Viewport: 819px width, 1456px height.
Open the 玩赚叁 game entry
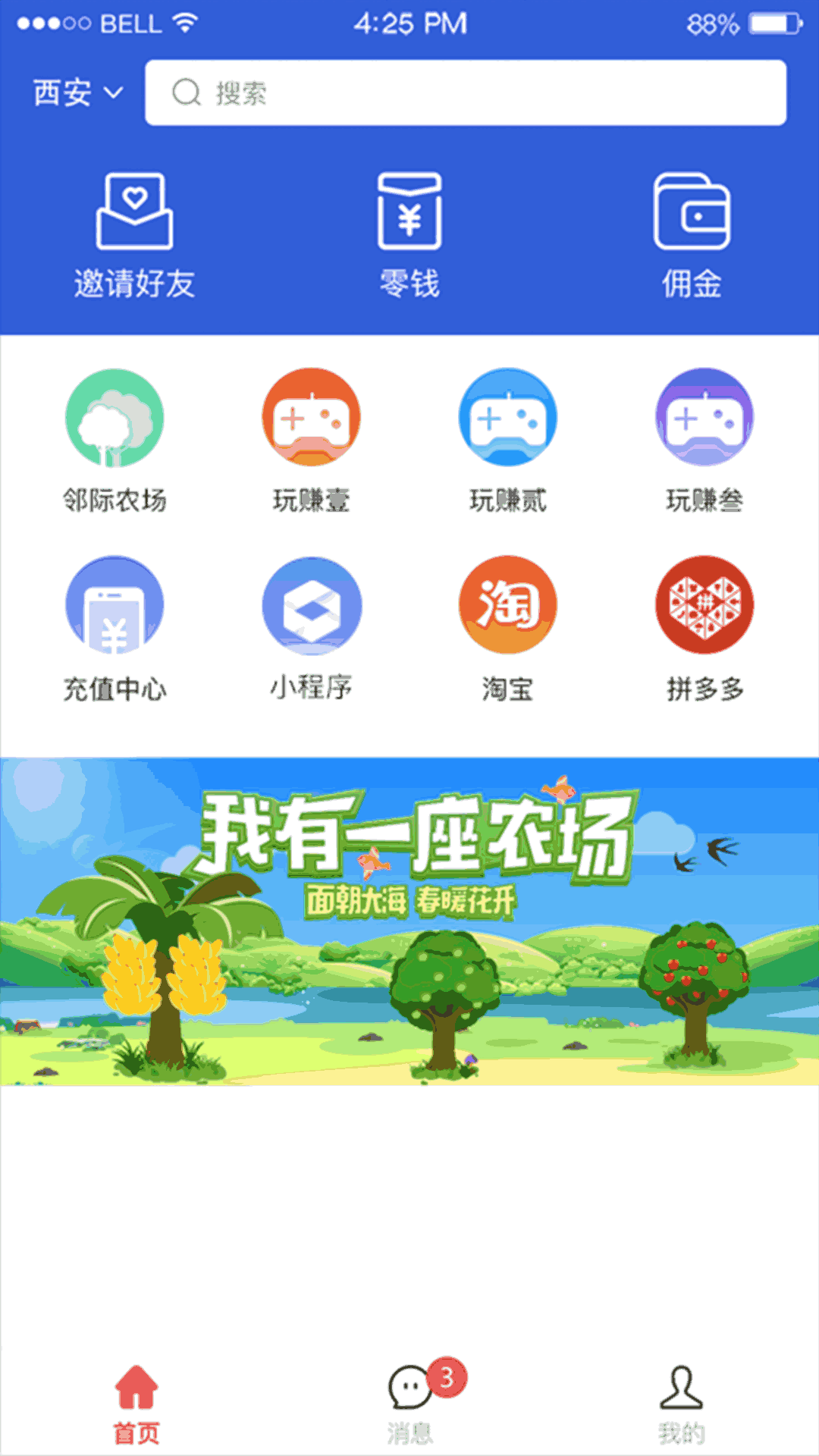tap(704, 440)
